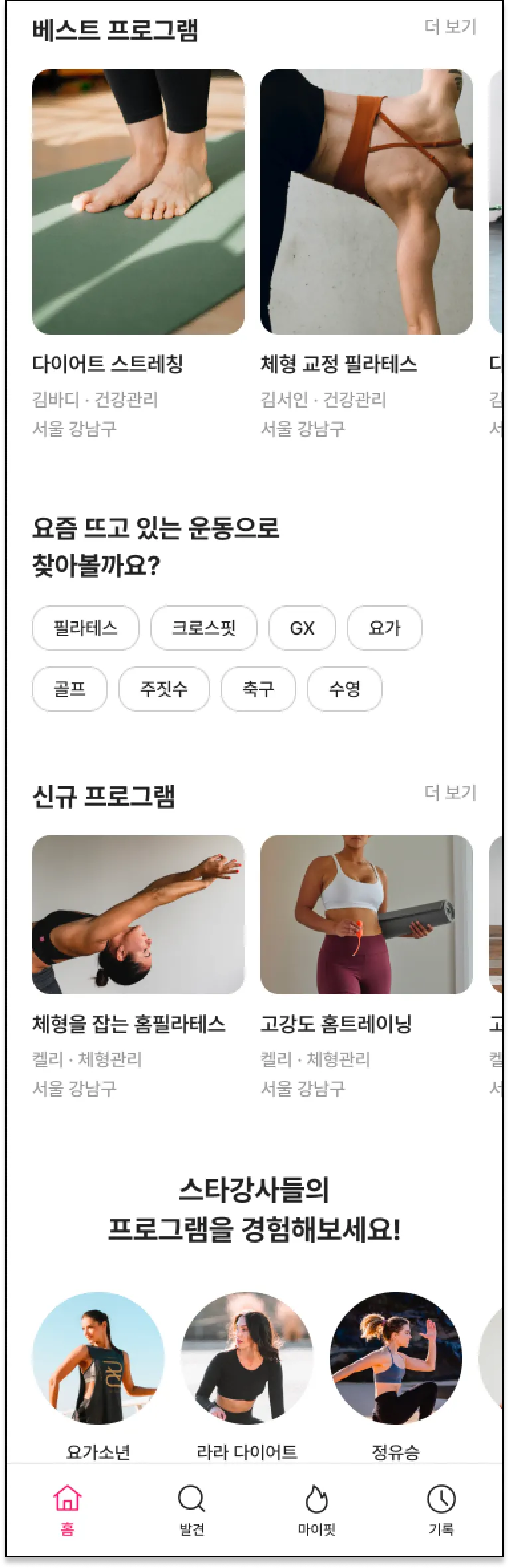Screen dimensions: 509x1568
Task: Tap the 골프 chip
Action: tap(70, 689)
